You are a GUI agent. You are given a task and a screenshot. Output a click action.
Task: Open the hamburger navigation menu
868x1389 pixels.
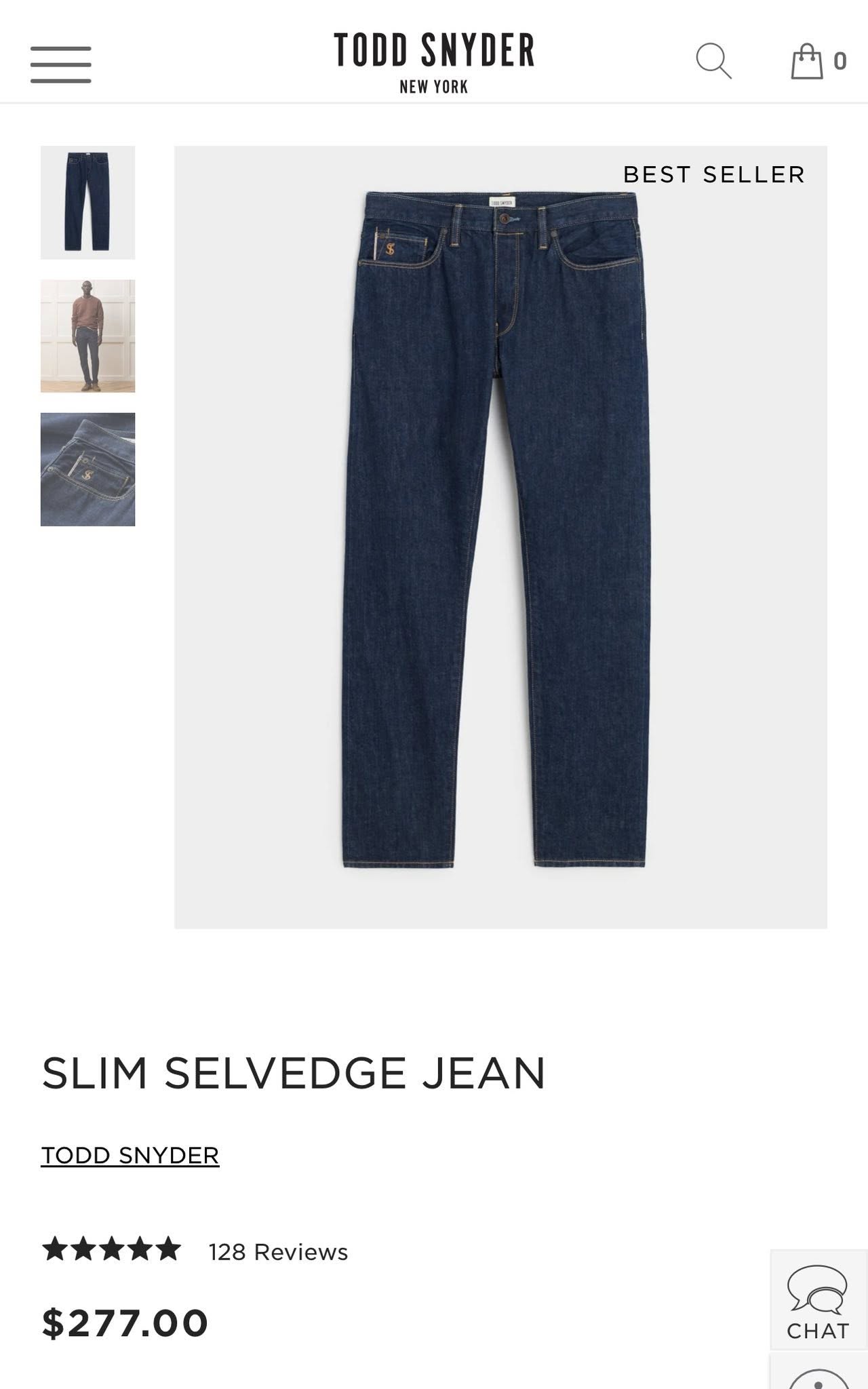click(60, 64)
